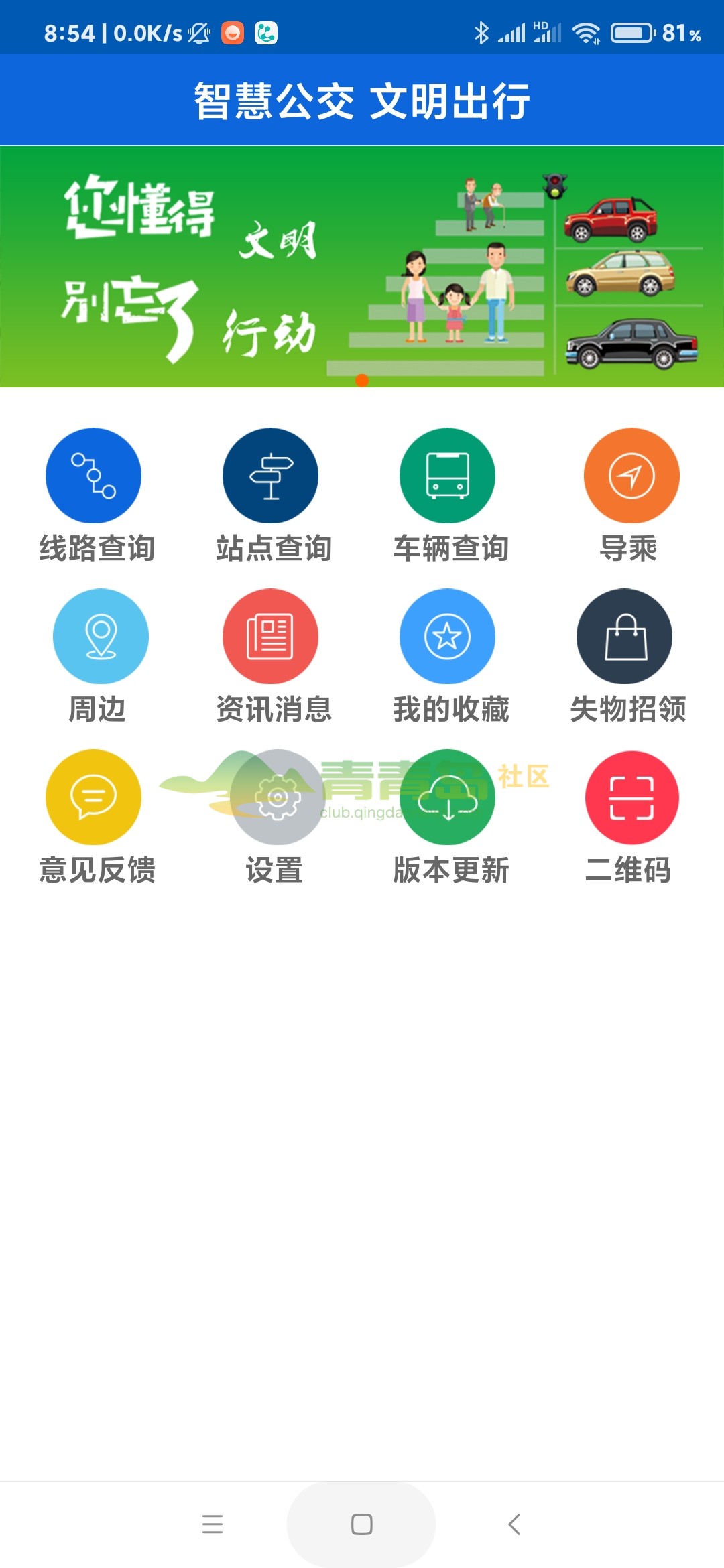Open recent apps from navigation bar
The width and height of the screenshot is (724, 1568).
coord(213,1524)
